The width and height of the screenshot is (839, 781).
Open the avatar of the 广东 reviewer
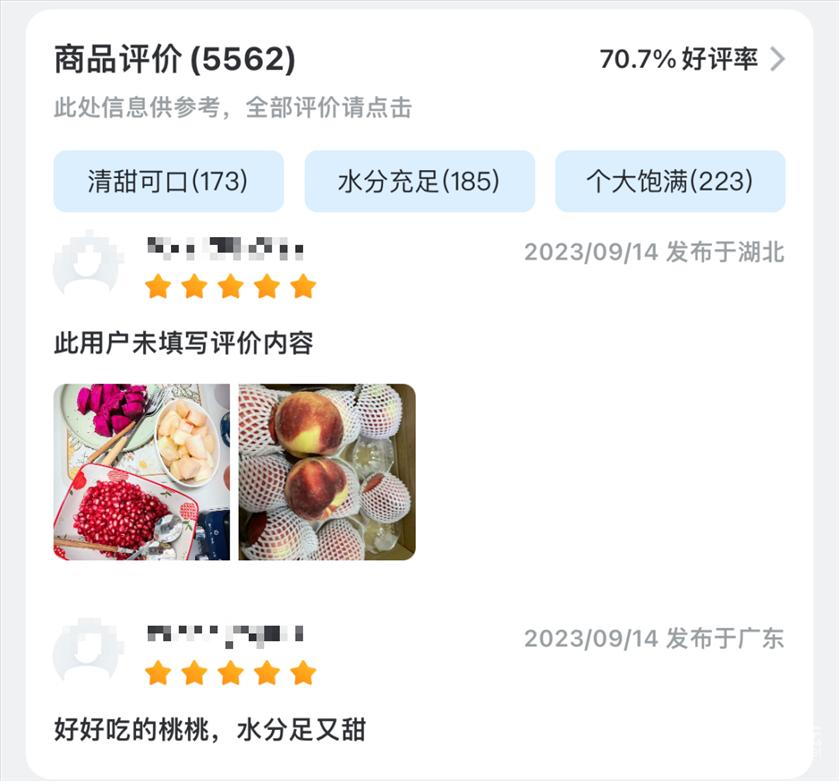87,651
